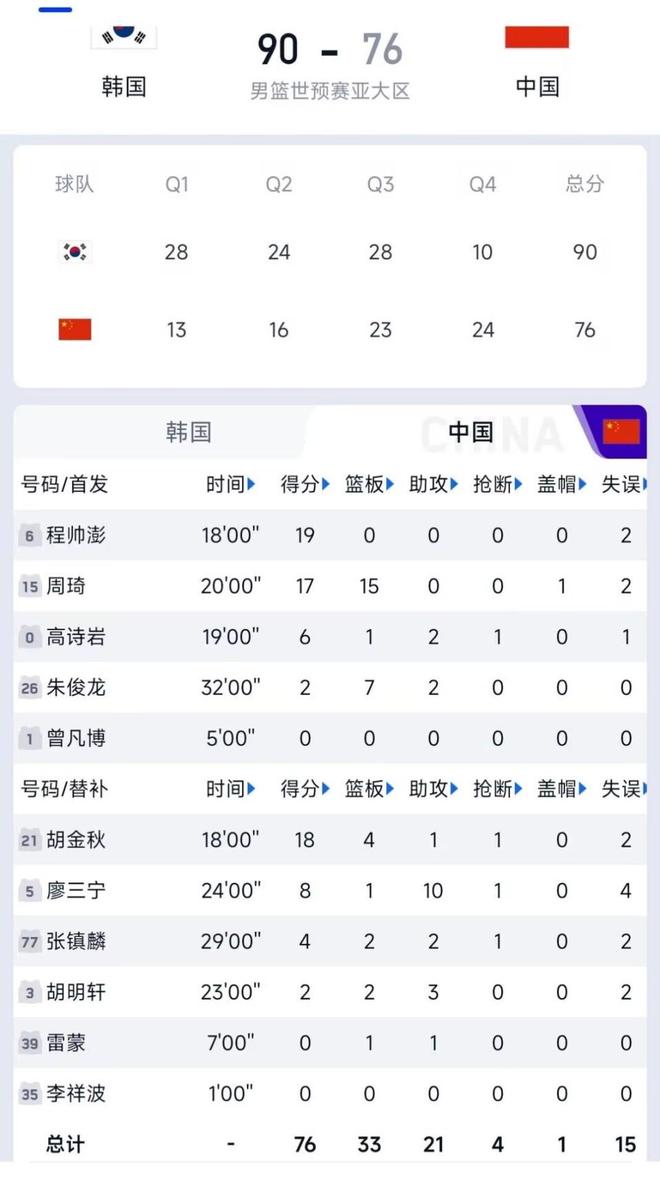Sort starters by 得分
The image size is (660, 1186).
point(305,485)
